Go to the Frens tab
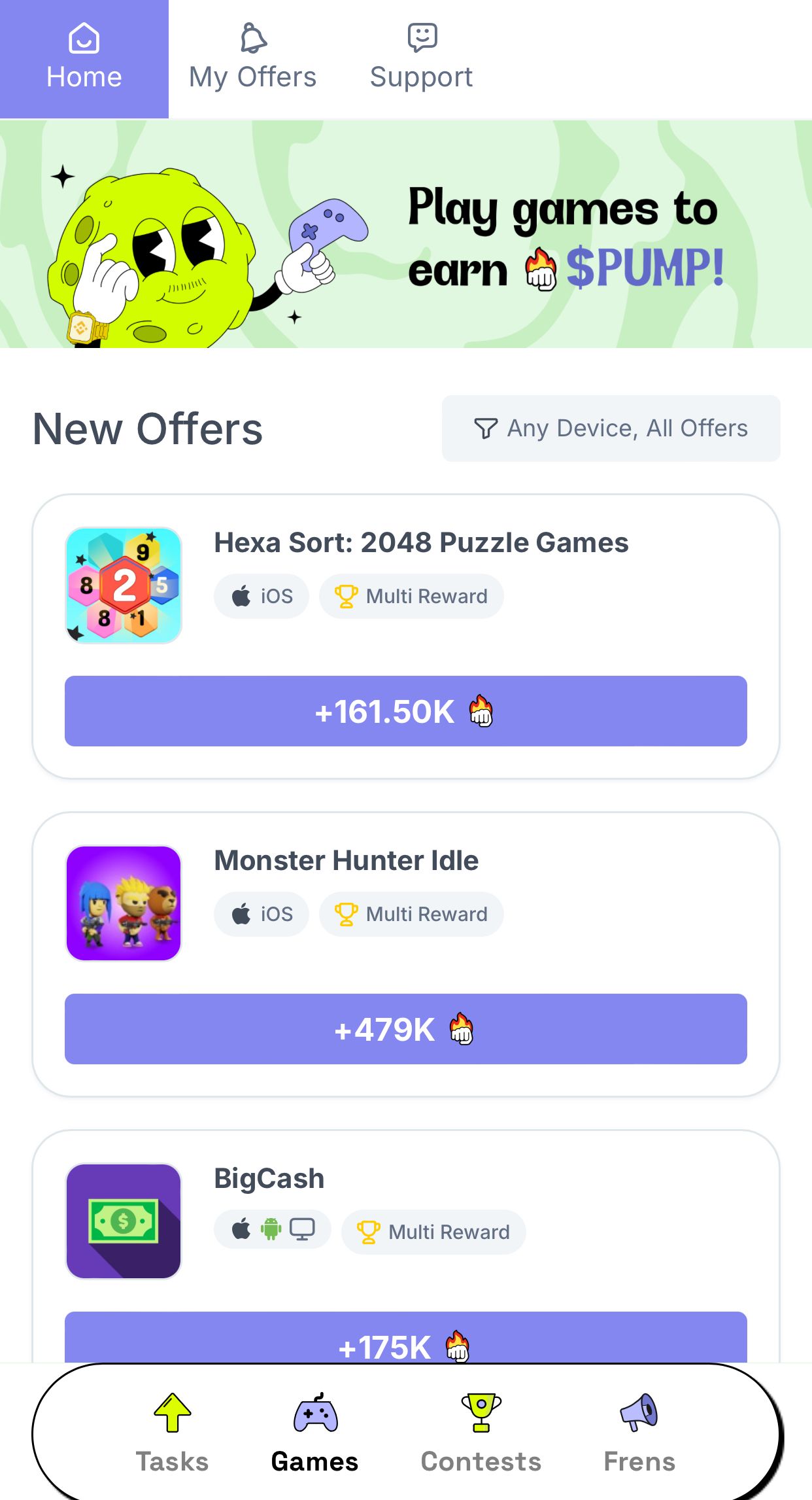The width and height of the screenshot is (812, 1500). [x=639, y=1433]
